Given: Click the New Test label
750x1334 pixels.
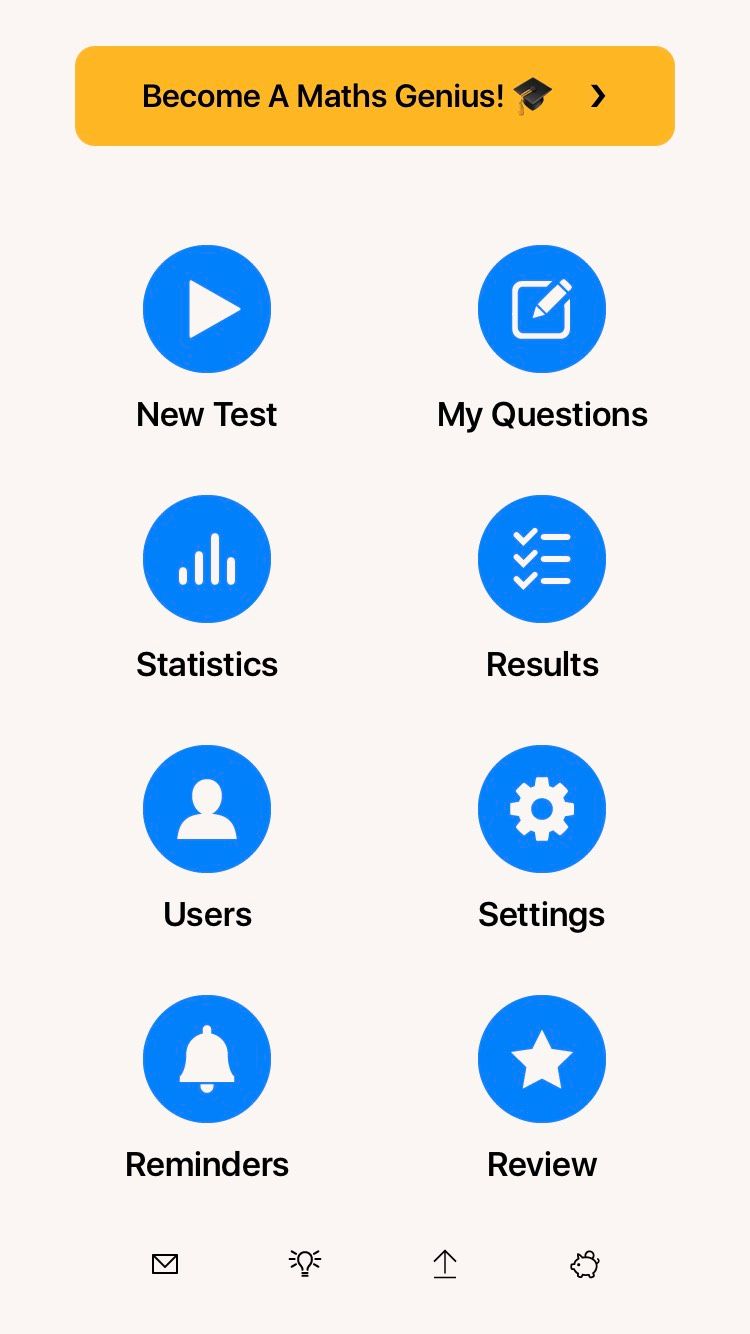Looking at the screenshot, I should [x=207, y=414].
